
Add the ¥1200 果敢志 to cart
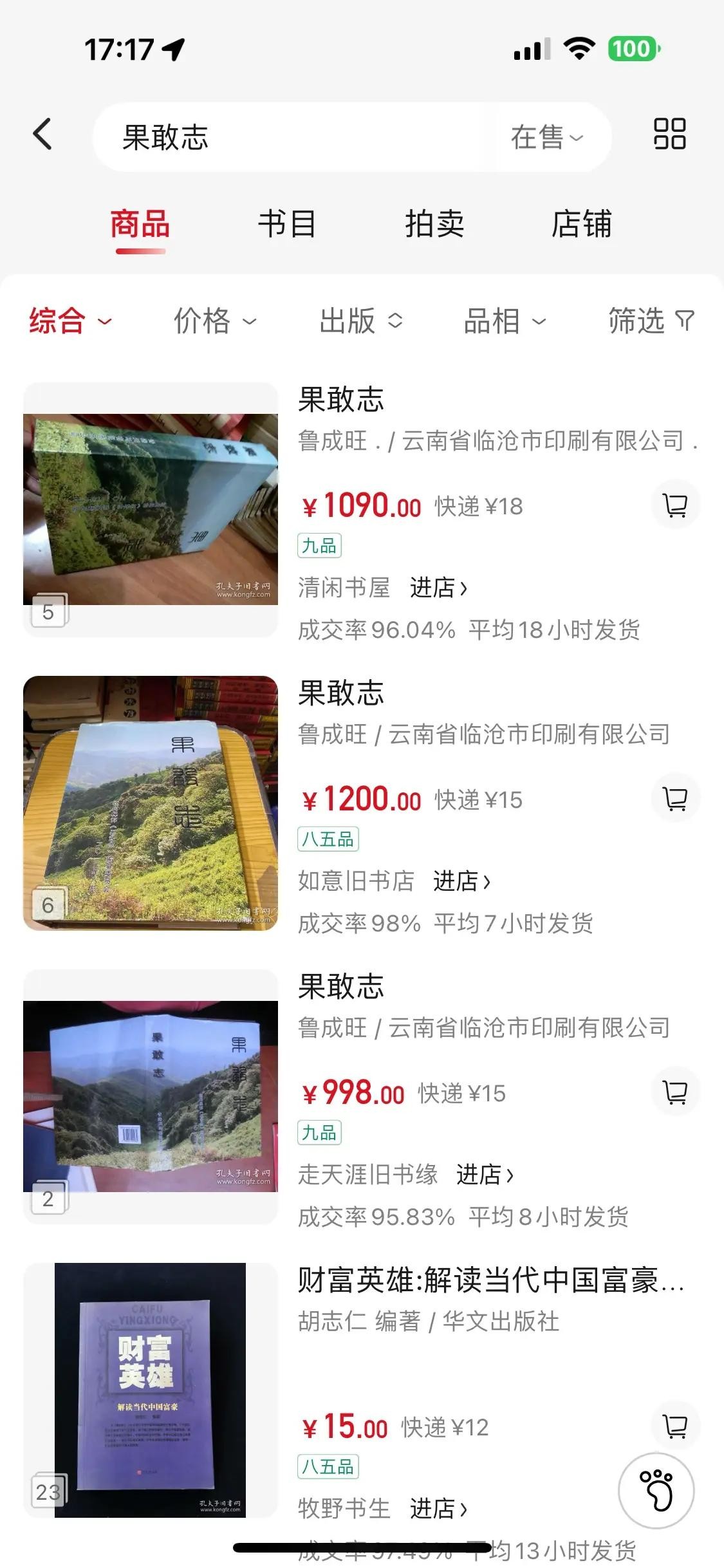tap(675, 799)
